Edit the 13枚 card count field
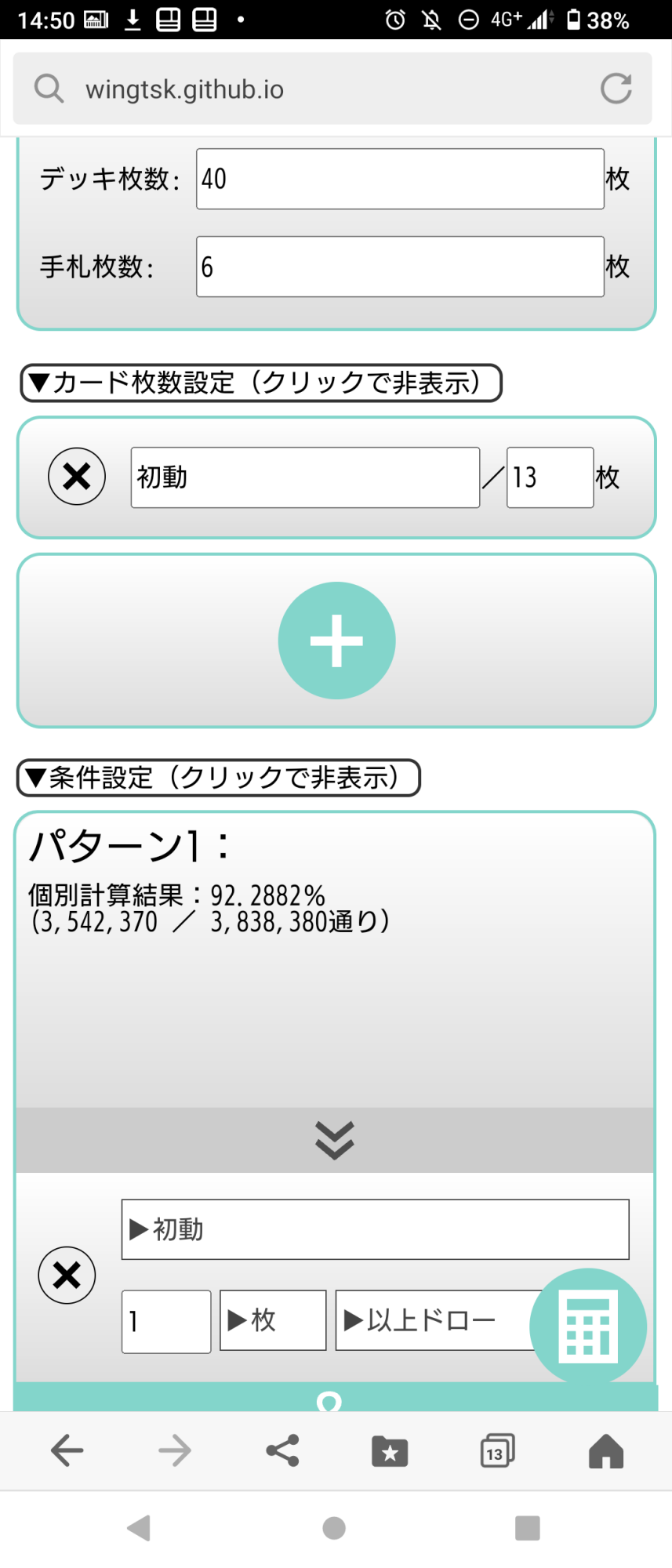672x1568 pixels. pos(549,477)
